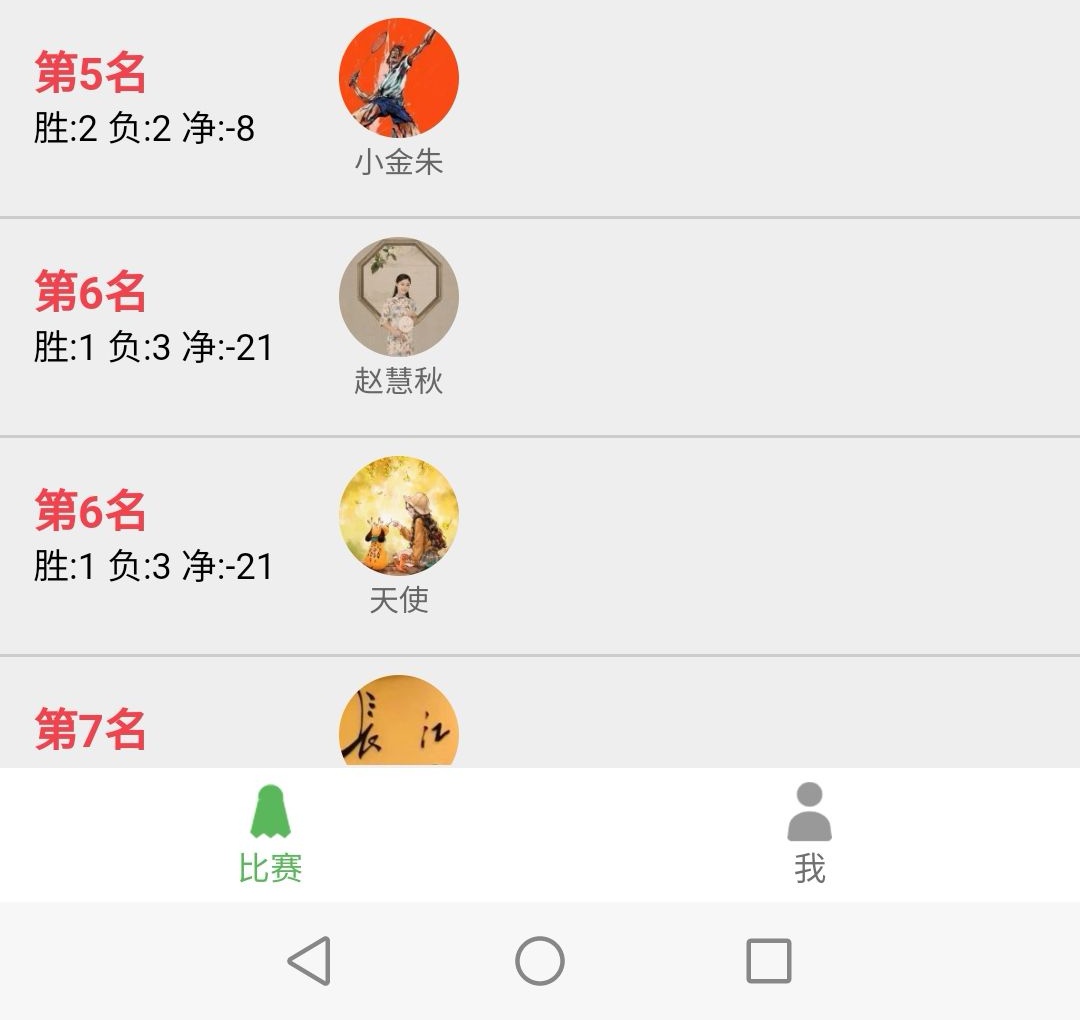Switch to the 比赛 tab

pyautogui.click(x=270, y=835)
